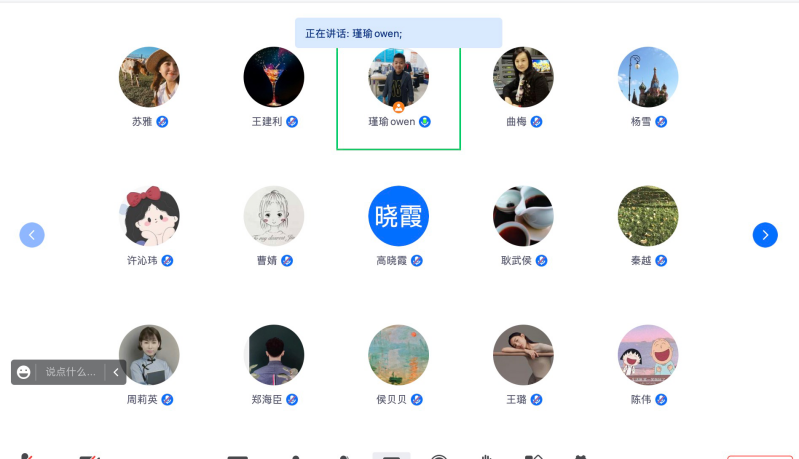Select participant 许沁玮
The image size is (799, 459).
[149, 216]
